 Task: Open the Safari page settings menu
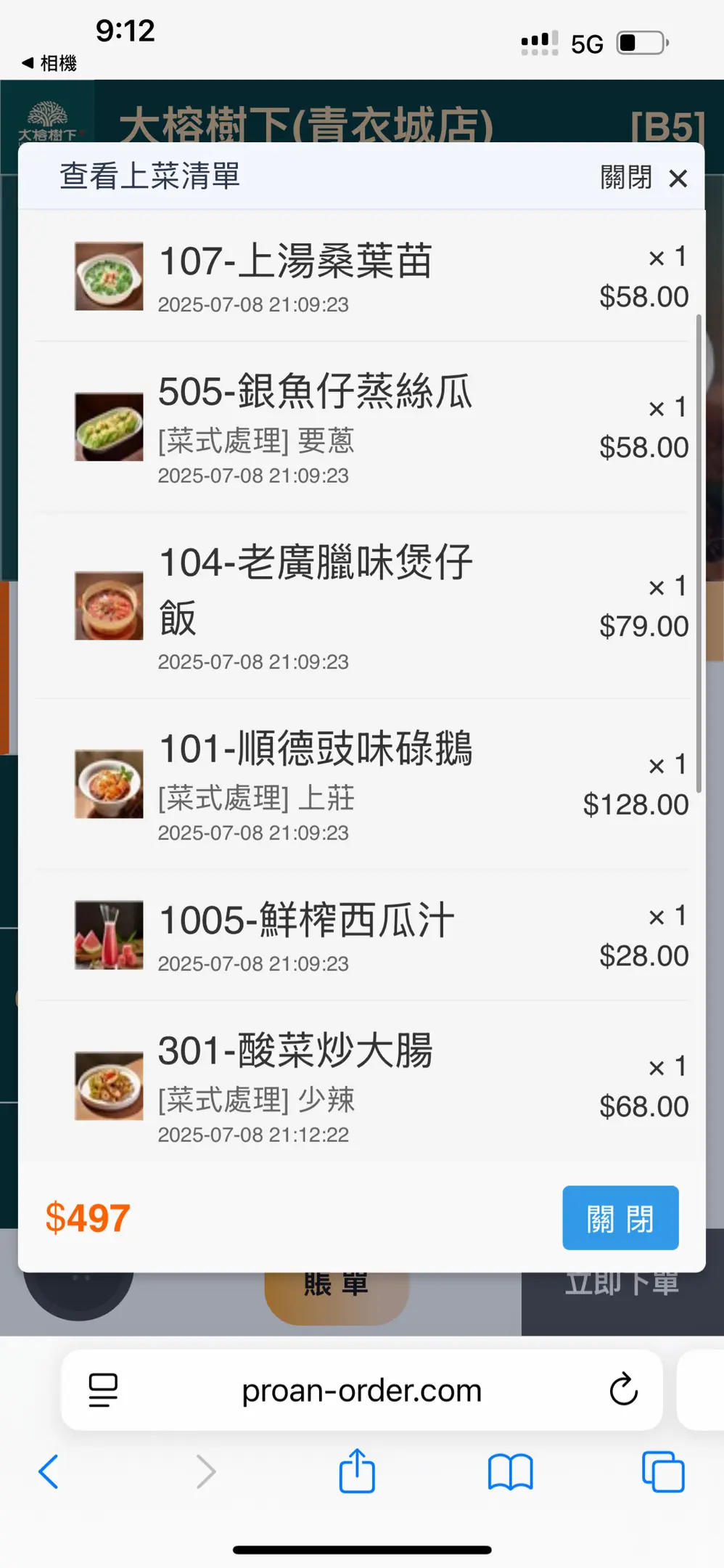click(x=103, y=1389)
